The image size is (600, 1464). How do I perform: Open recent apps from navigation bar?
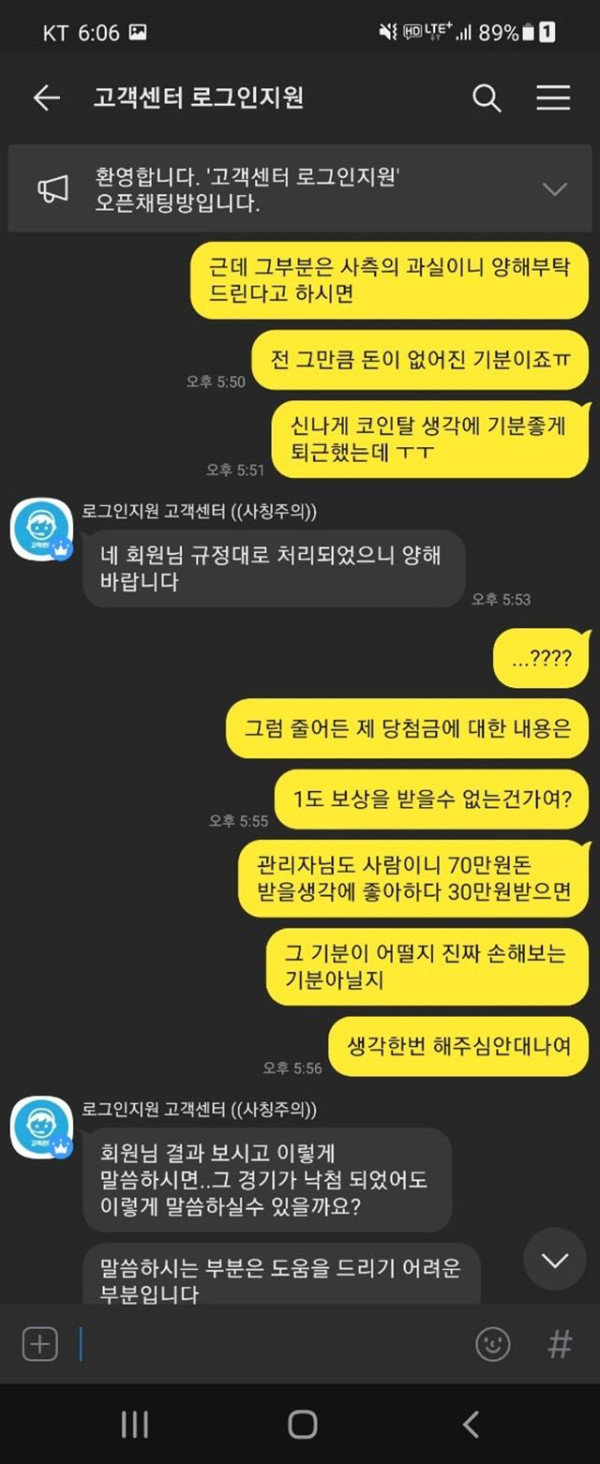pyautogui.click(x=134, y=1425)
